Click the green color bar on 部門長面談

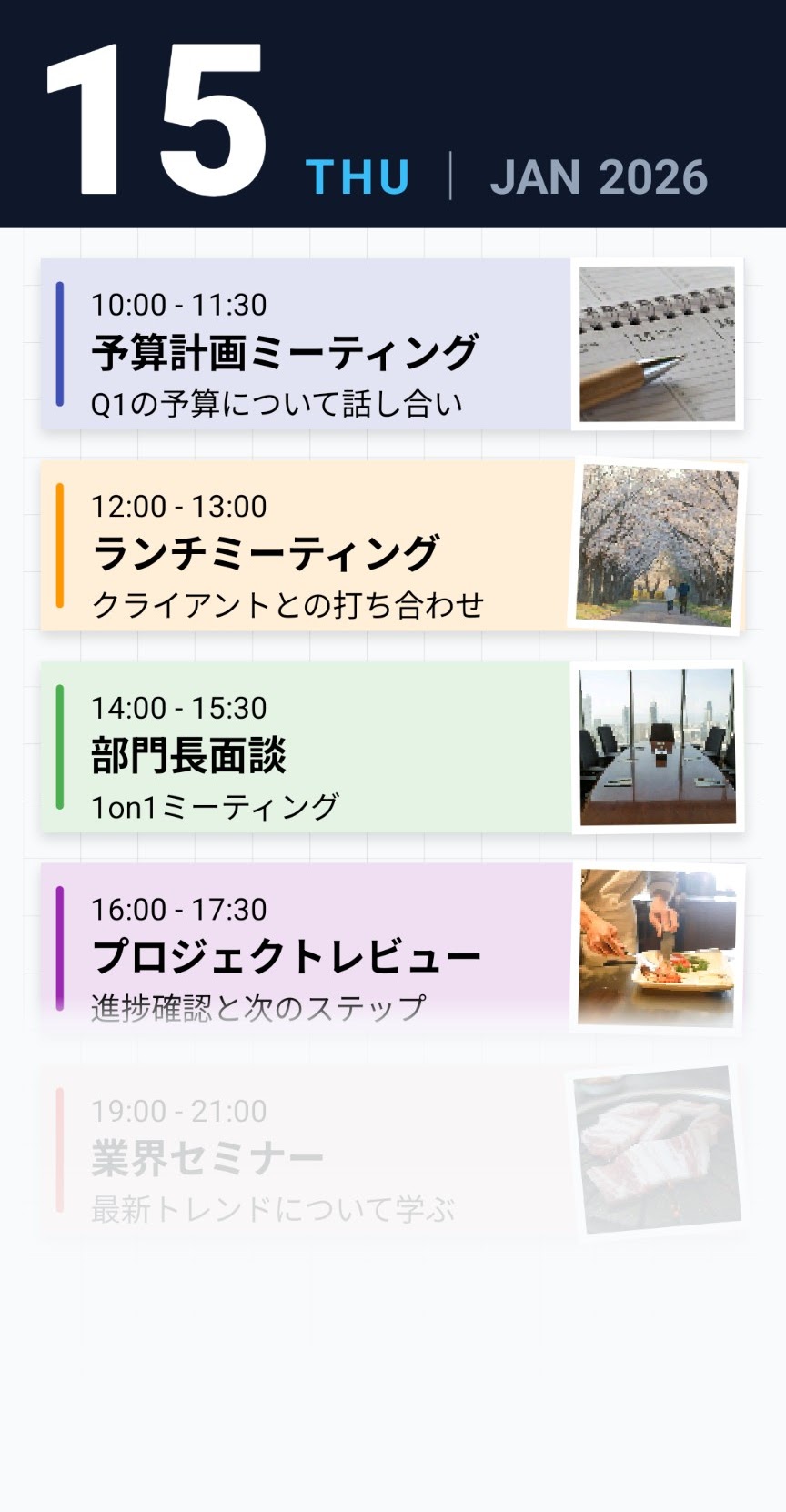point(59,746)
